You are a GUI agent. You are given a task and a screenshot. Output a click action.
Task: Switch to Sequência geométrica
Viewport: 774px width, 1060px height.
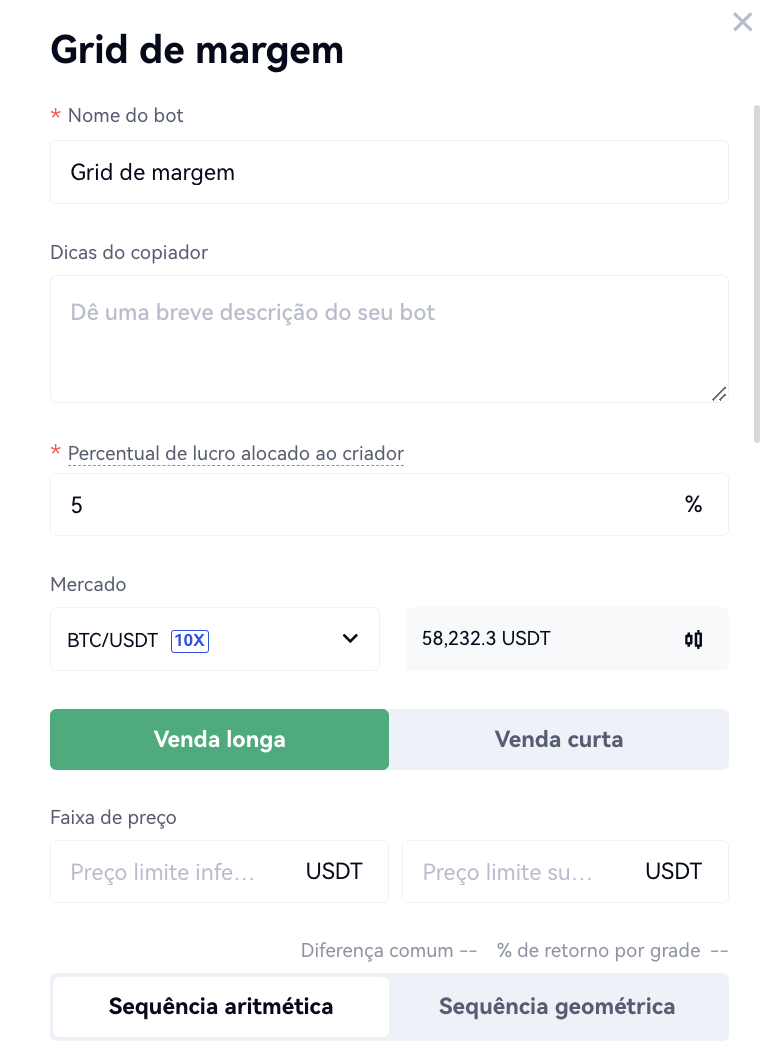coord(557,1006)
